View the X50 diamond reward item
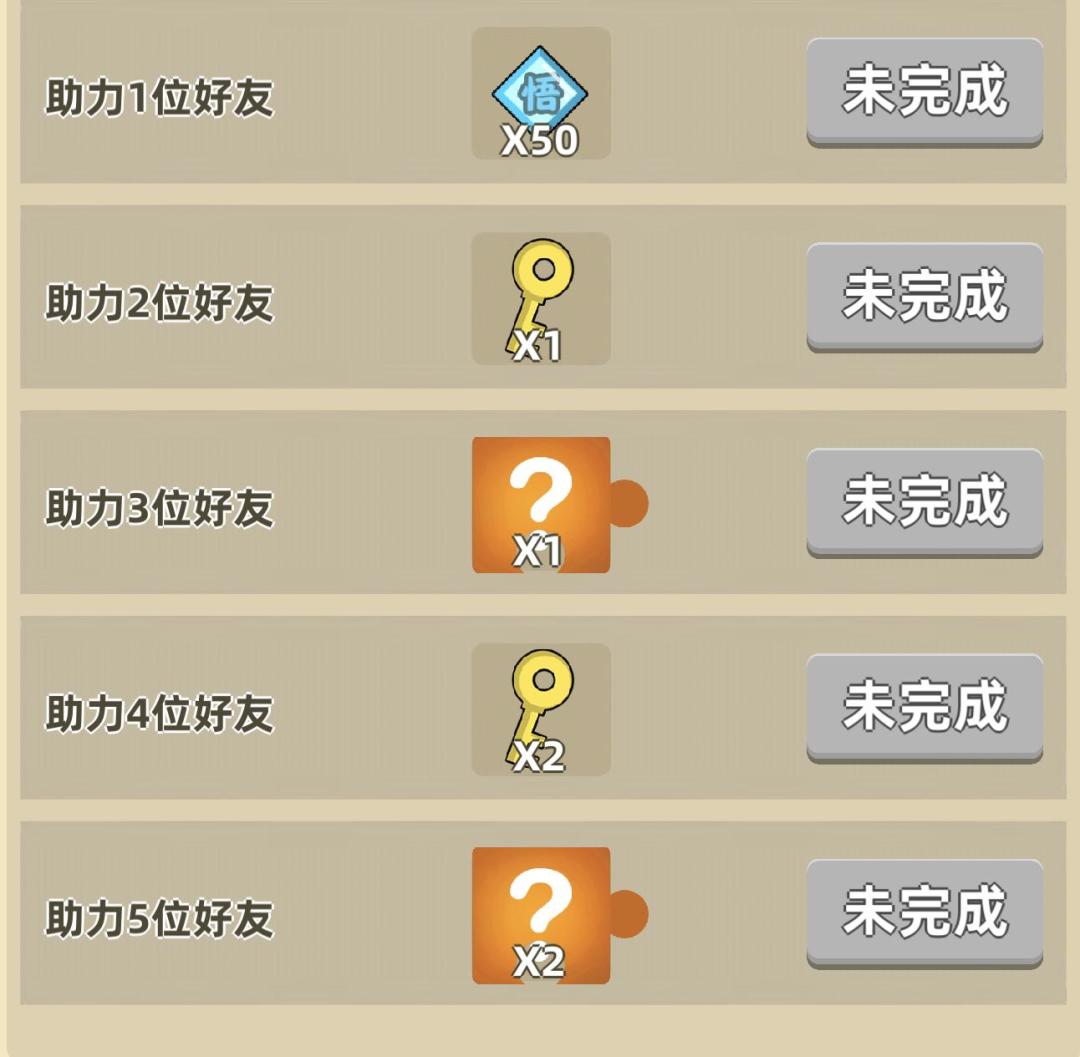The image size is (1080, 1057). [541, 94]
